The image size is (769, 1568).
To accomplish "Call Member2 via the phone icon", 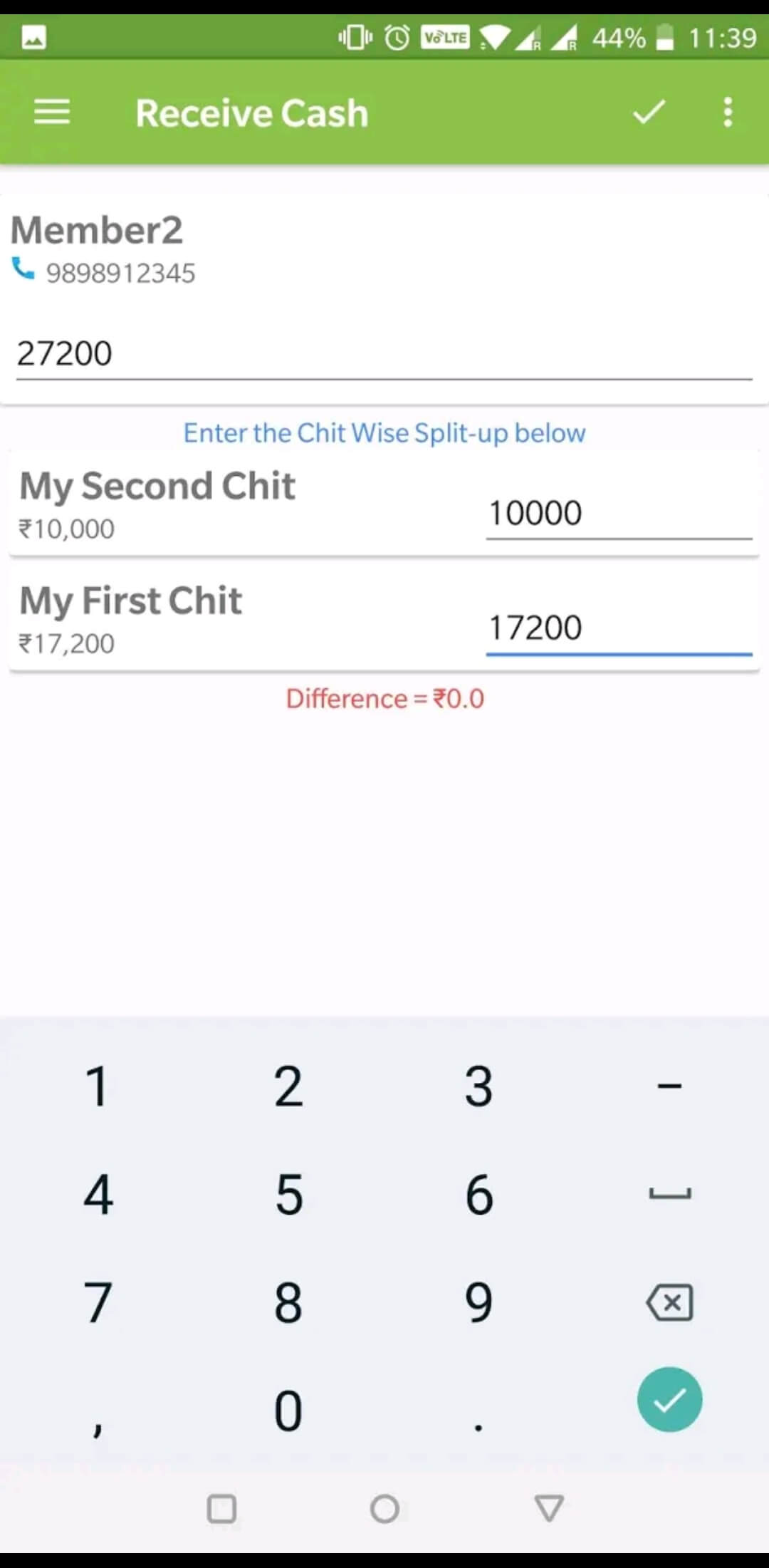I will (23, 269).
